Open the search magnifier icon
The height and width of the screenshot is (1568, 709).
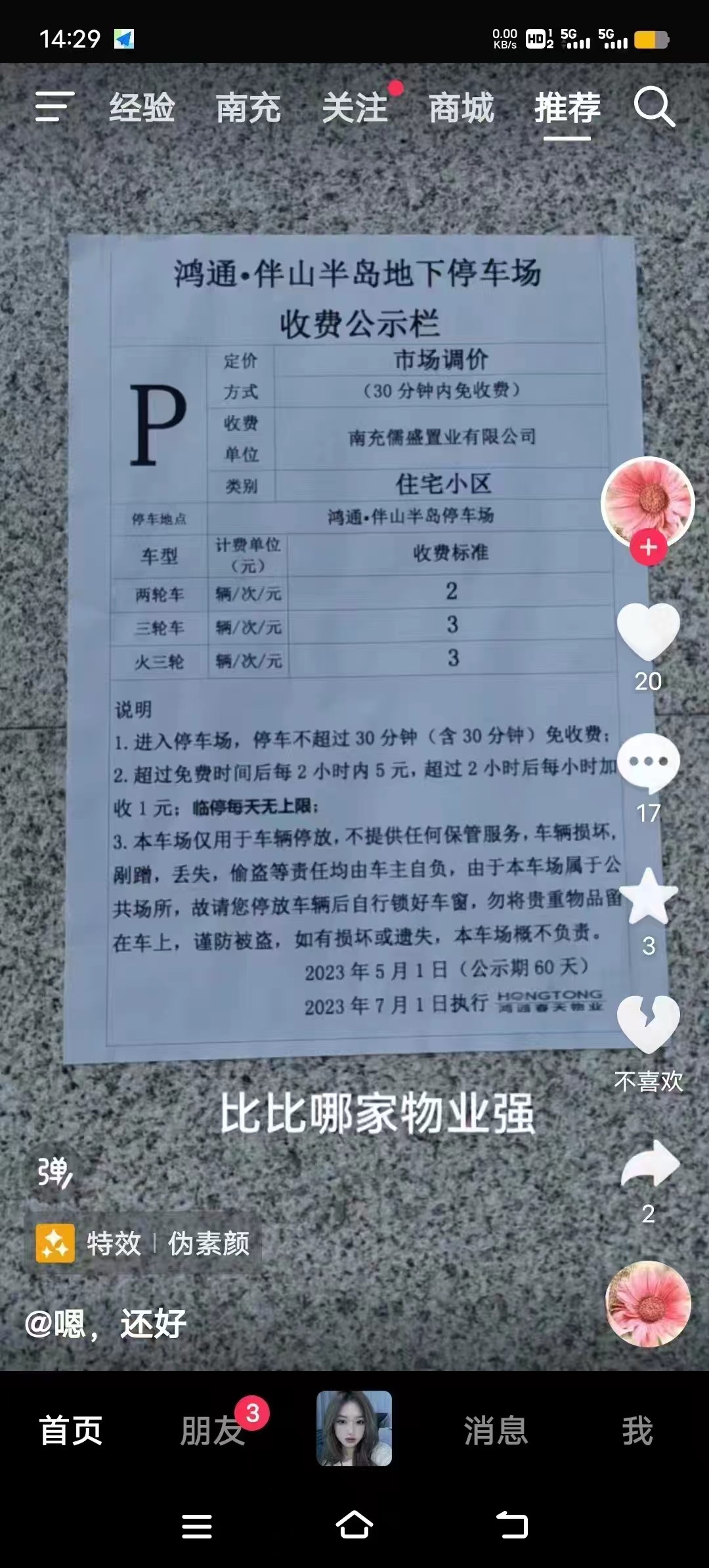654,106
